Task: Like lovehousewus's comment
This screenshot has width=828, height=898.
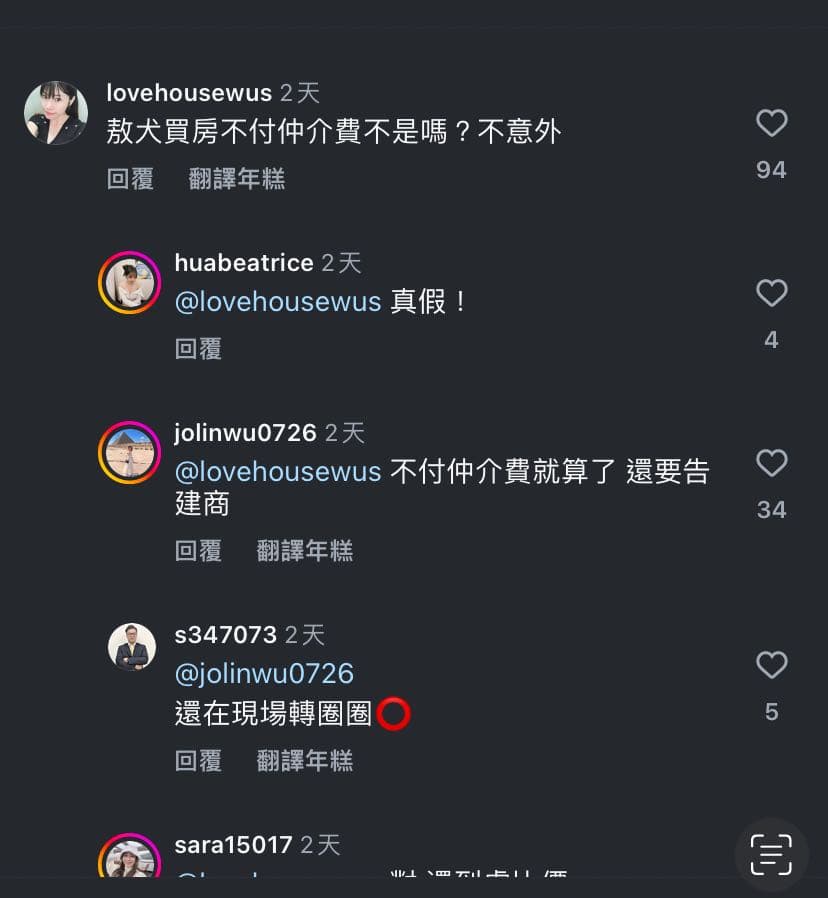Action: point(771,124)
